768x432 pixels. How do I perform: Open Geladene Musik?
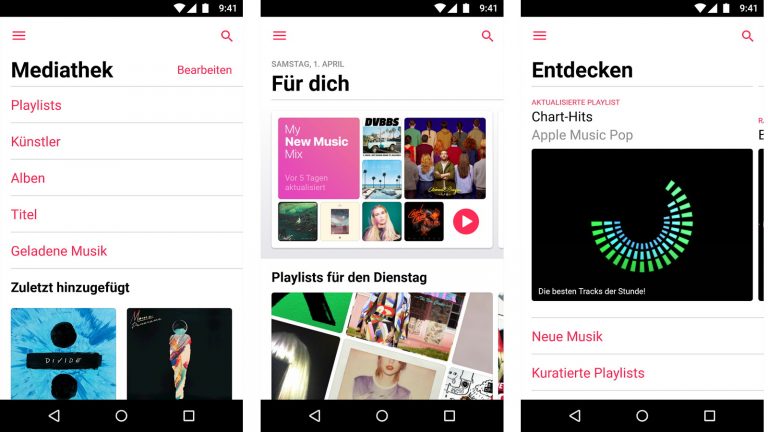tap(59, 251)
